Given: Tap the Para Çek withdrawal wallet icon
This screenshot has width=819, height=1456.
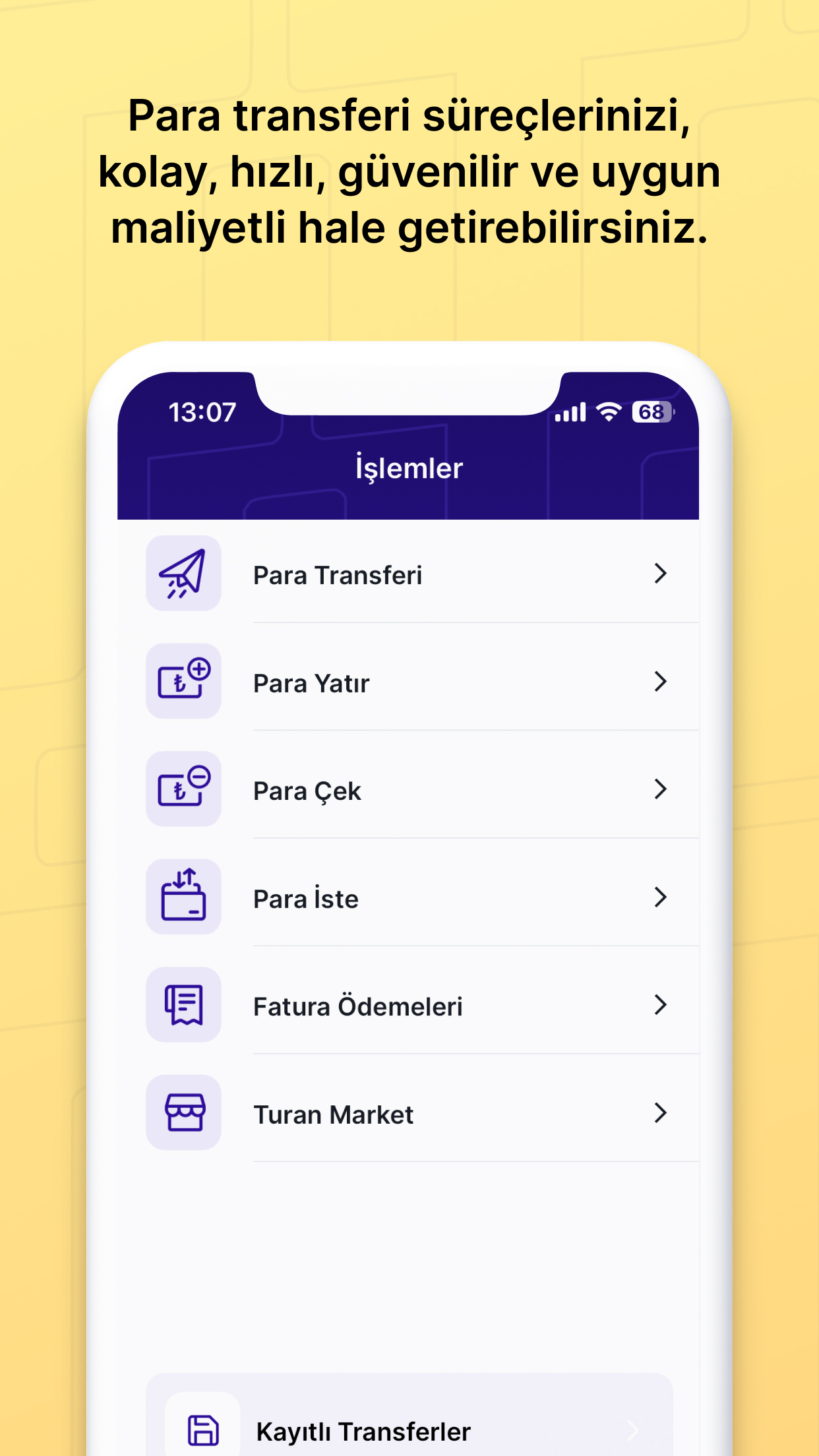Looking at the screenshot, I should click(184, 790).
